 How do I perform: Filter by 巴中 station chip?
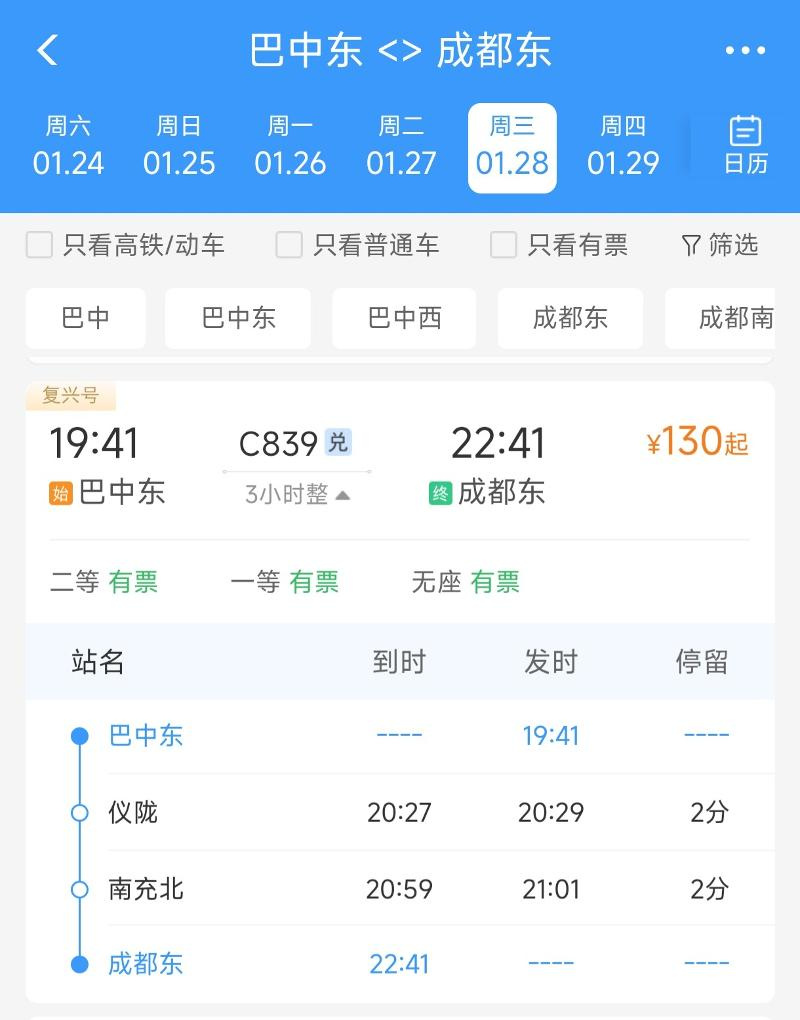[86, 318]
